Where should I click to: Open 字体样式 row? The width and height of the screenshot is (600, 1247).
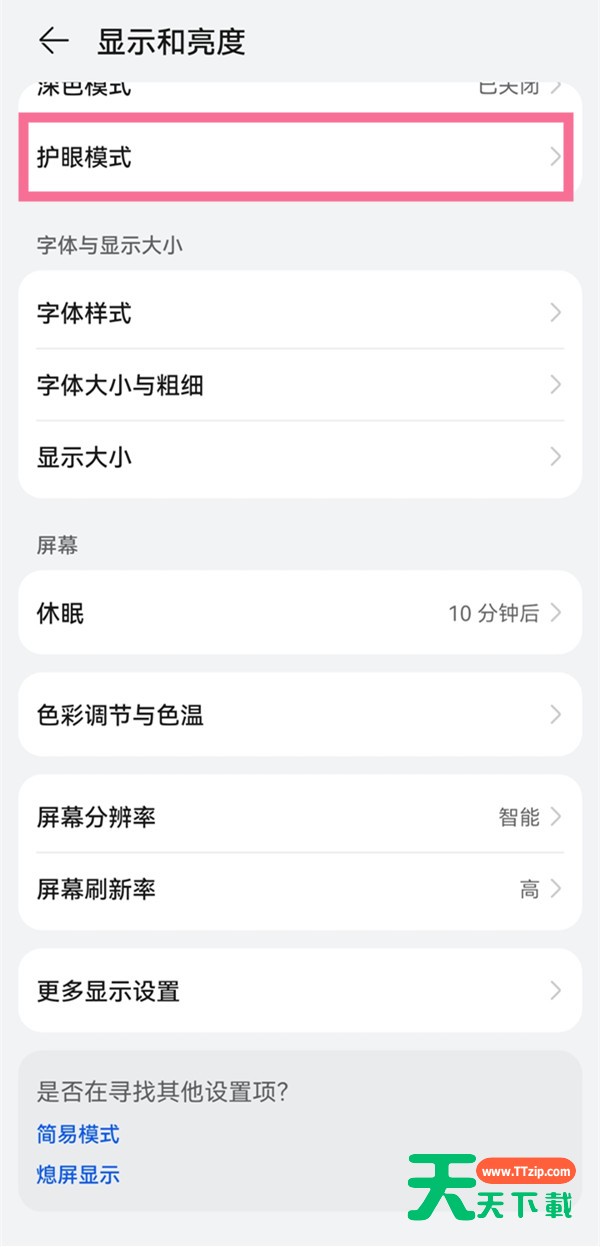pyautogui.click(x=299, y=313)
